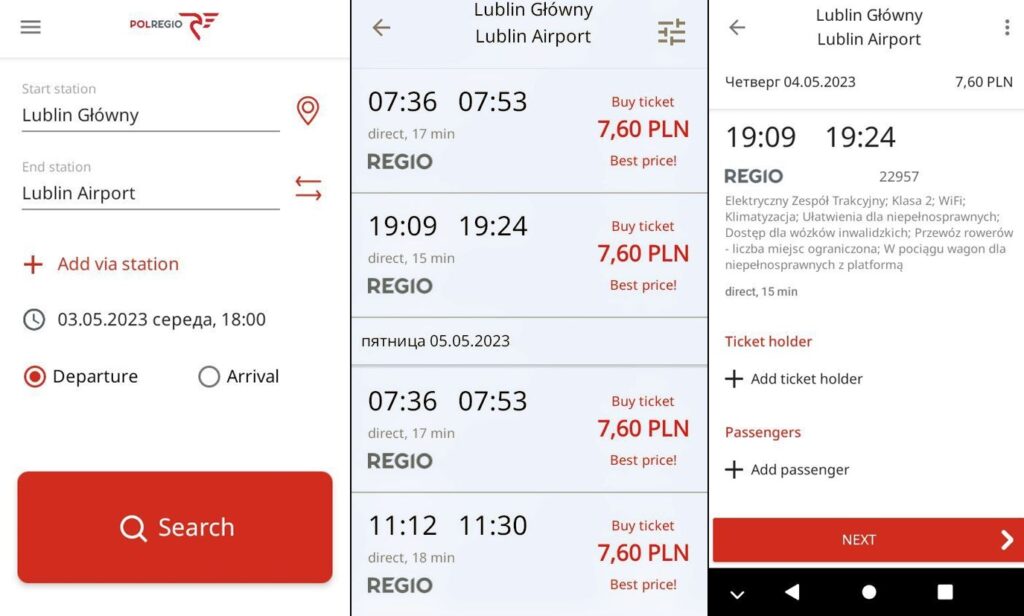1024x616 pixels.
Task: Select the Departure radio option
Action: coord(36,377)
